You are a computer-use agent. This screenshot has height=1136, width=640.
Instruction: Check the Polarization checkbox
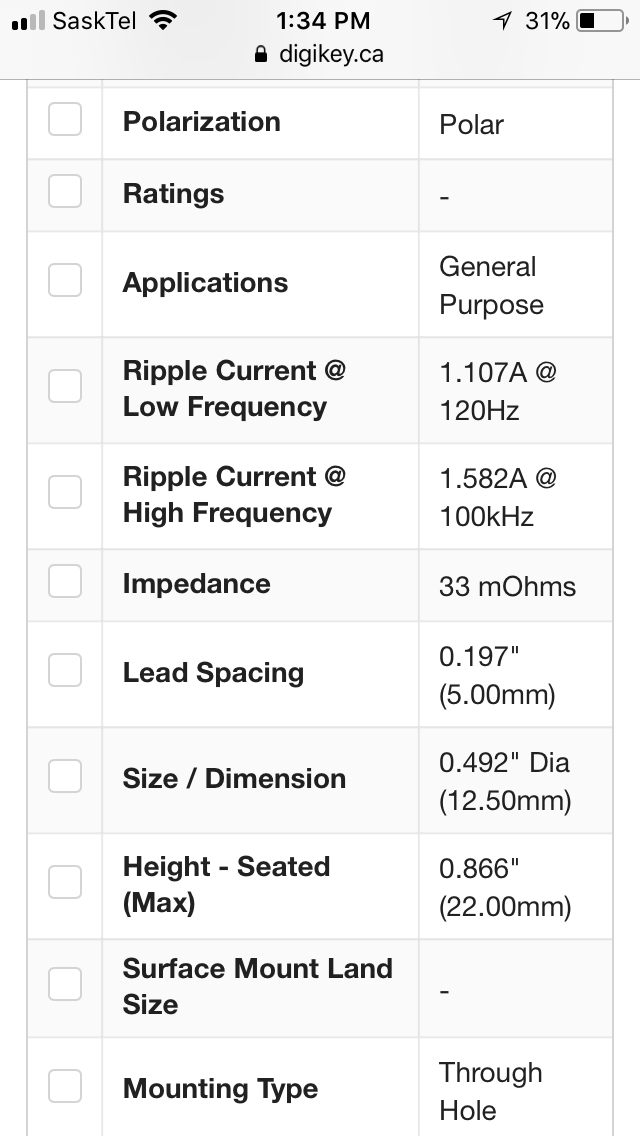(x=65, y=119)
